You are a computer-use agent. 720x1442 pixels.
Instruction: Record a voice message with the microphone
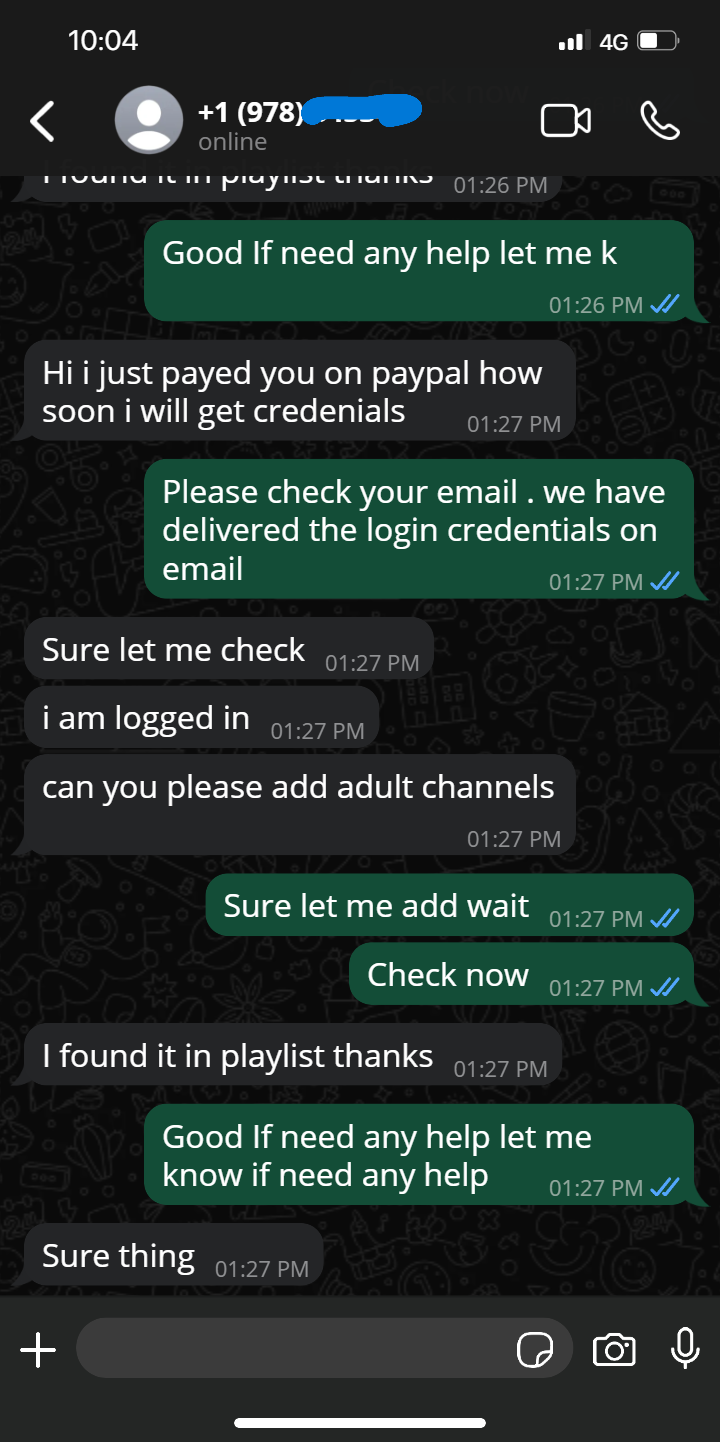(684, 1348)
